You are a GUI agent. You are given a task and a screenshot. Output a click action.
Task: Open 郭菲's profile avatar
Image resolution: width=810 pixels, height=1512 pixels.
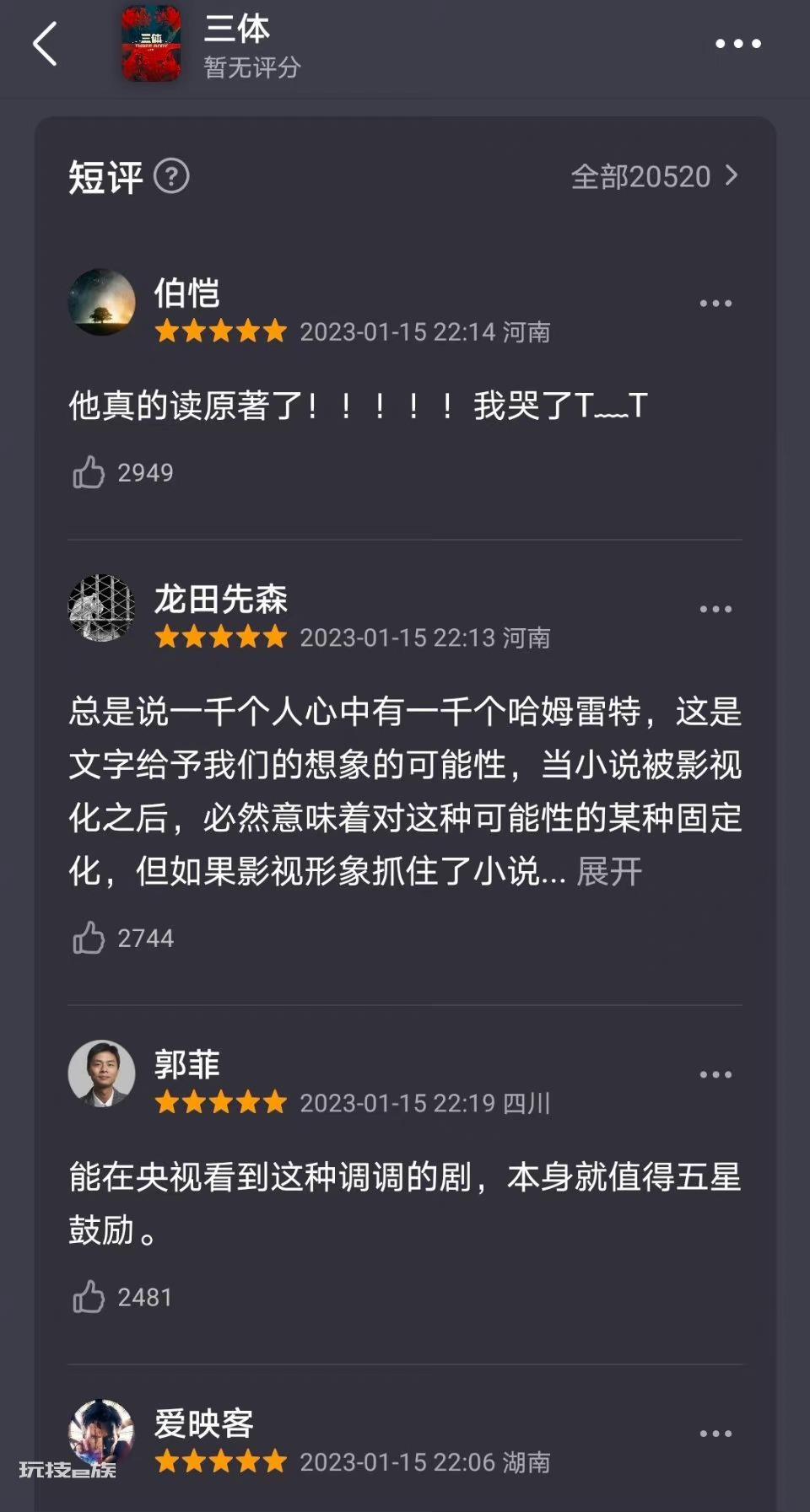tap(101, 1073)
